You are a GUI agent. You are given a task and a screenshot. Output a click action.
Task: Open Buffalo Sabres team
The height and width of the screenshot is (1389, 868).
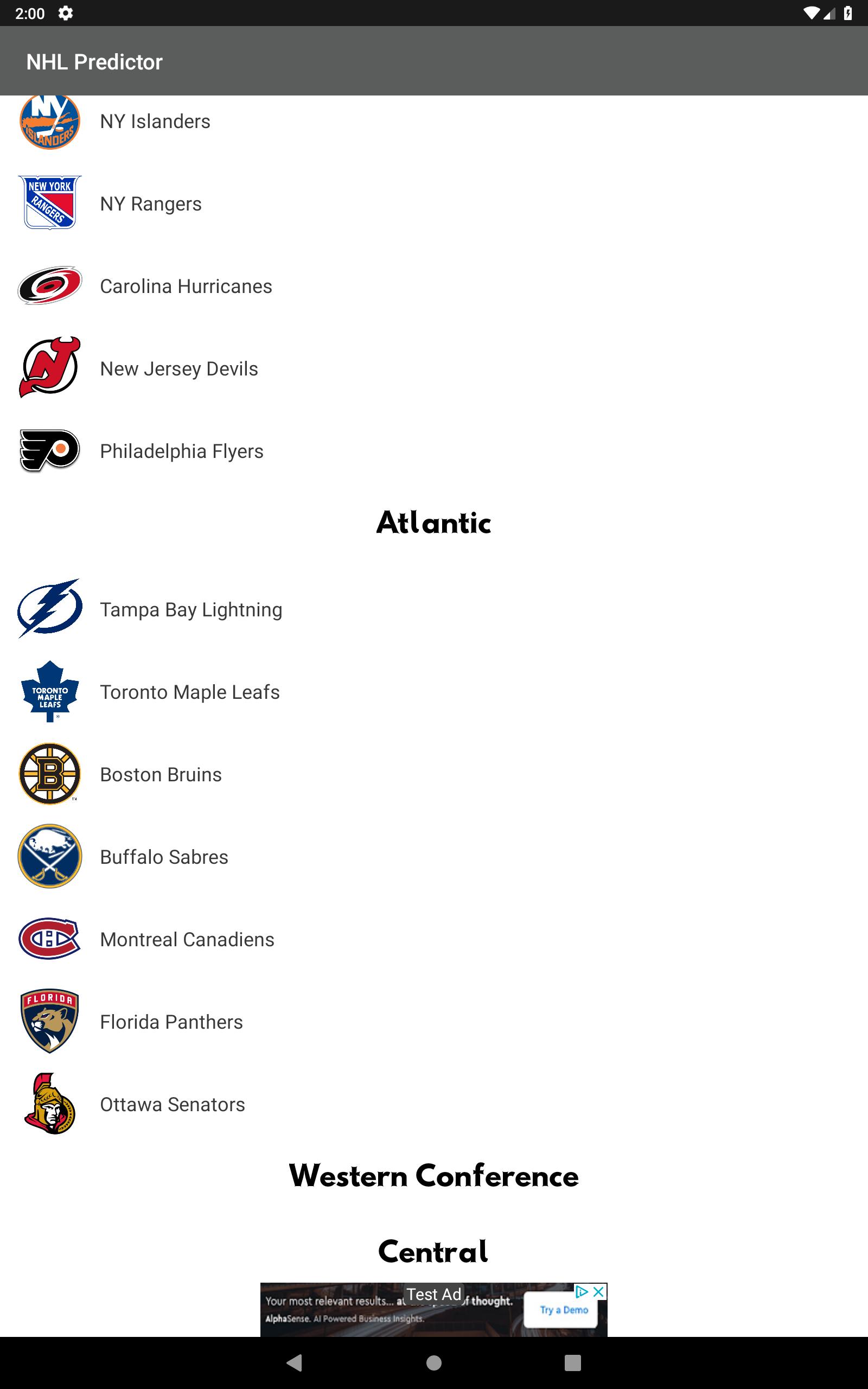pyautogui.click(x=164, y=857)
